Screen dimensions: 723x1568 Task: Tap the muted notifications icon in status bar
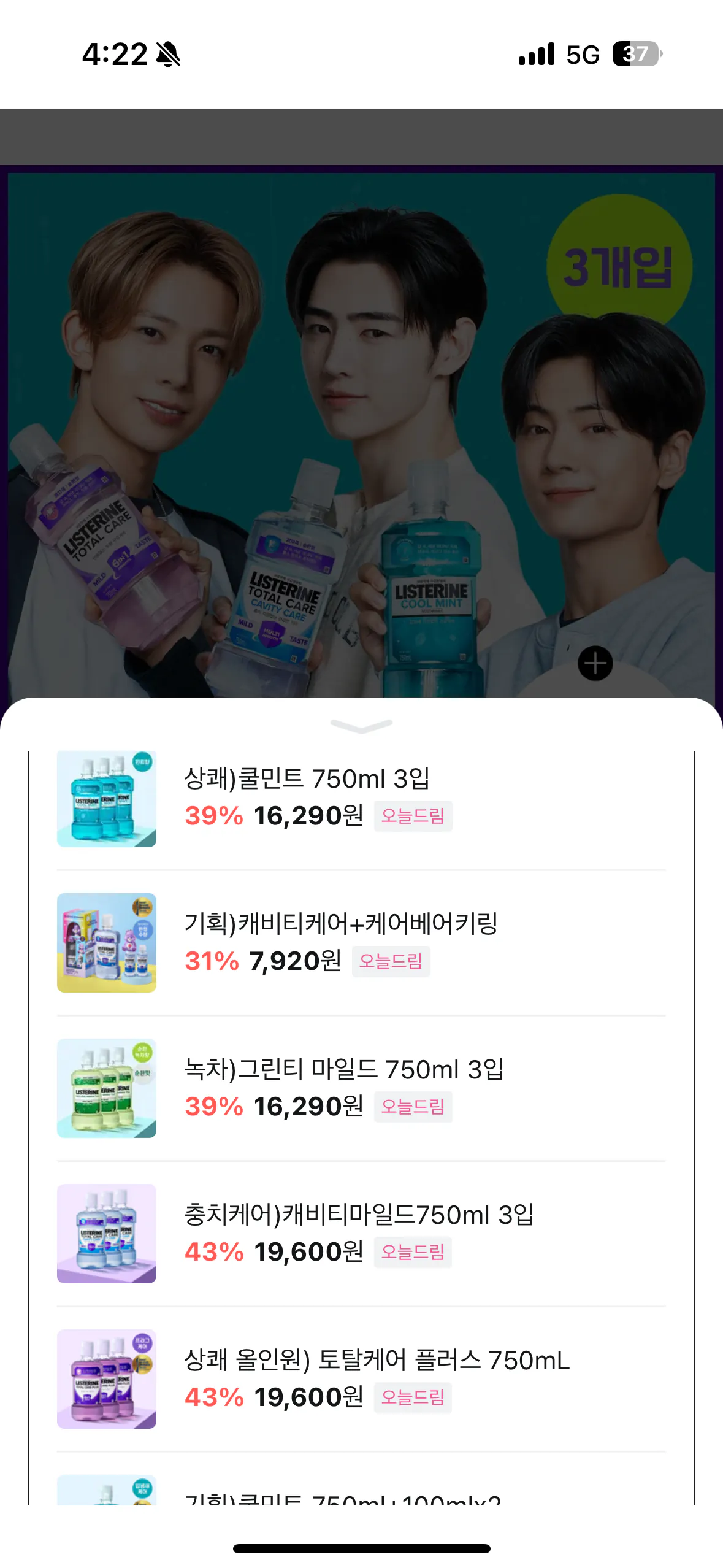point(167,55)
